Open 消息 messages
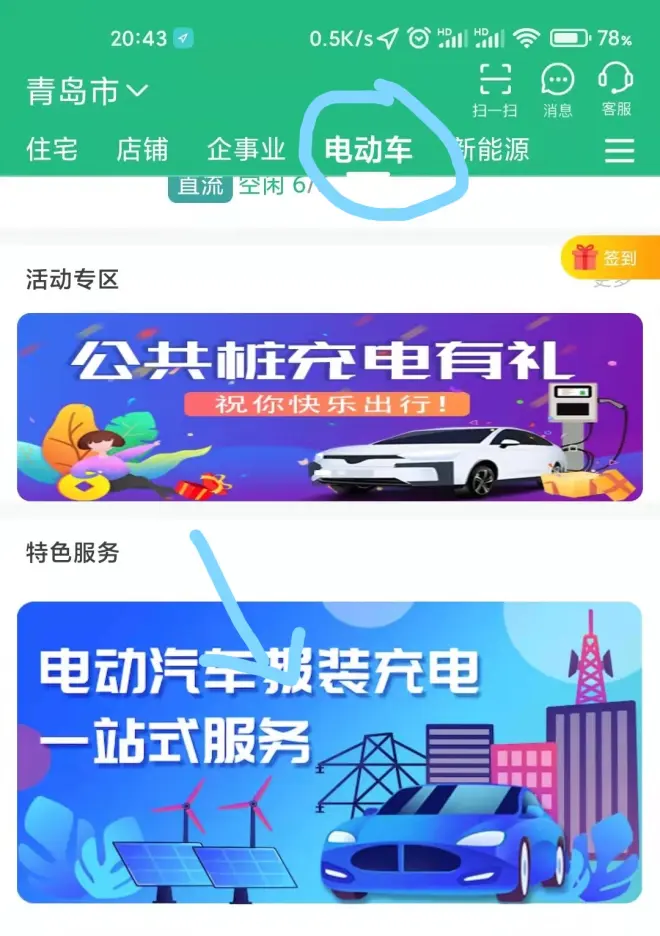Screen dimensions: 660x936 [x=557, y=88]
